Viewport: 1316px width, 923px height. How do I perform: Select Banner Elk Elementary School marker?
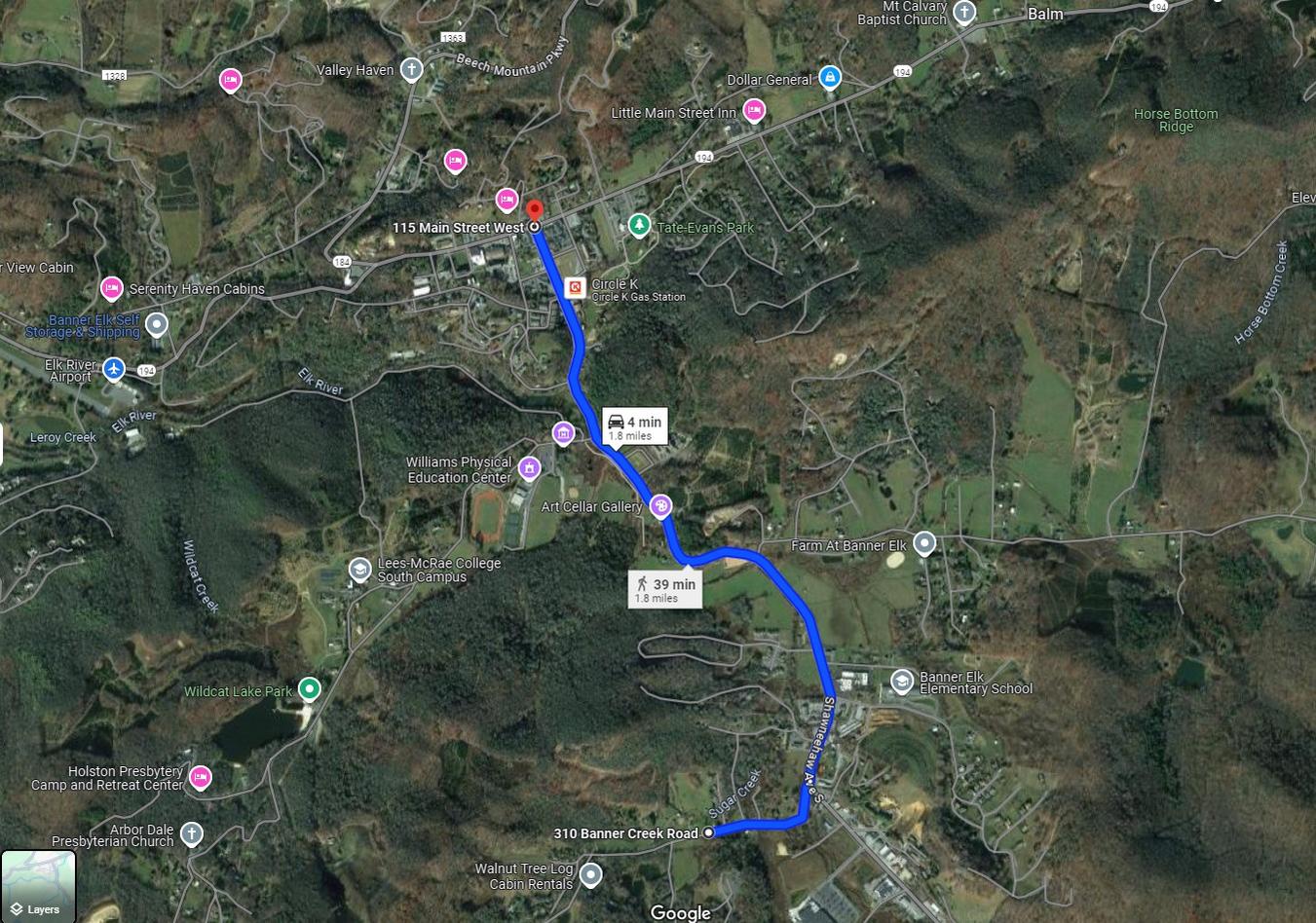tap(901, 681)
